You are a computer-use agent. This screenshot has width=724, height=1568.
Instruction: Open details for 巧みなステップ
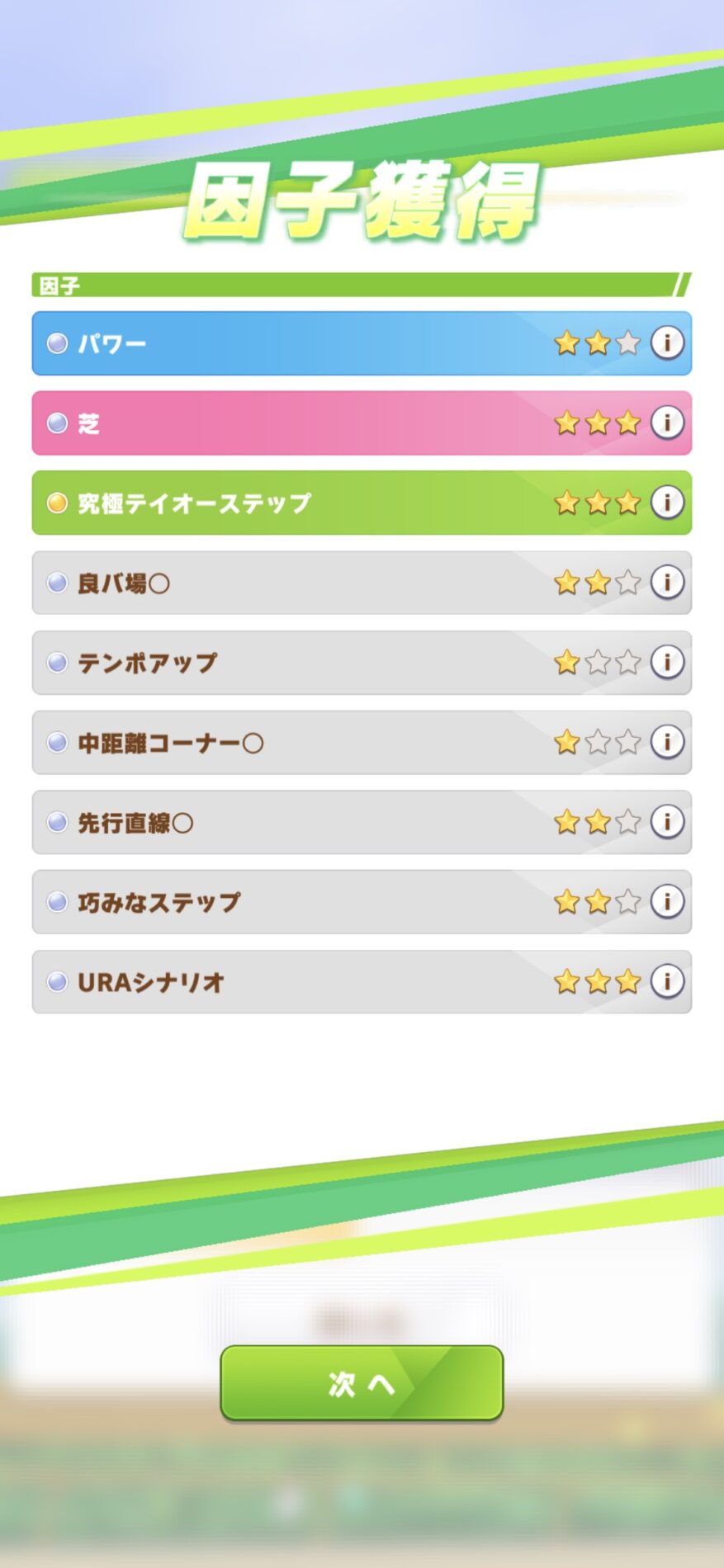(667, 901)
